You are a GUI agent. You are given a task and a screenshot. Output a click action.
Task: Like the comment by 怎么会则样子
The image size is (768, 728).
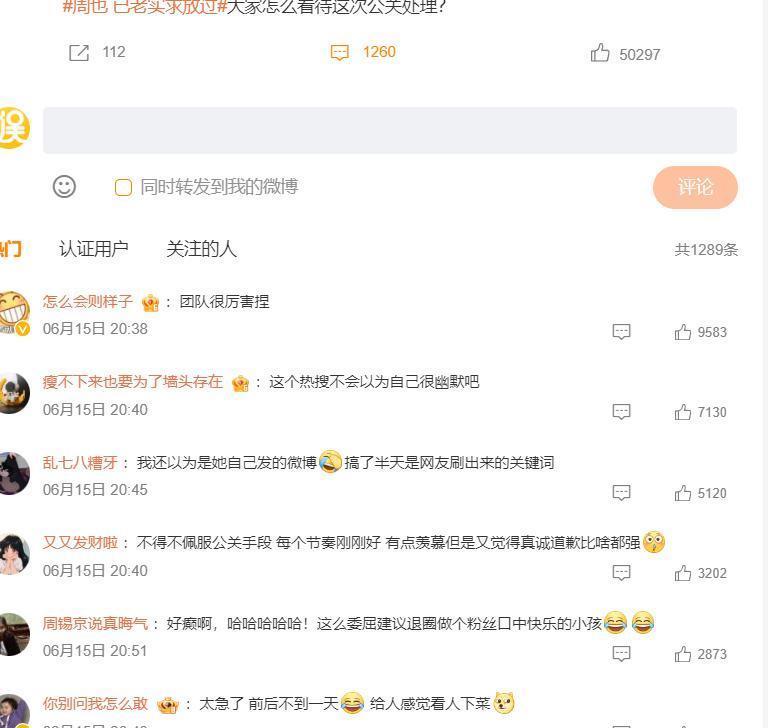[x=683, y=332]
